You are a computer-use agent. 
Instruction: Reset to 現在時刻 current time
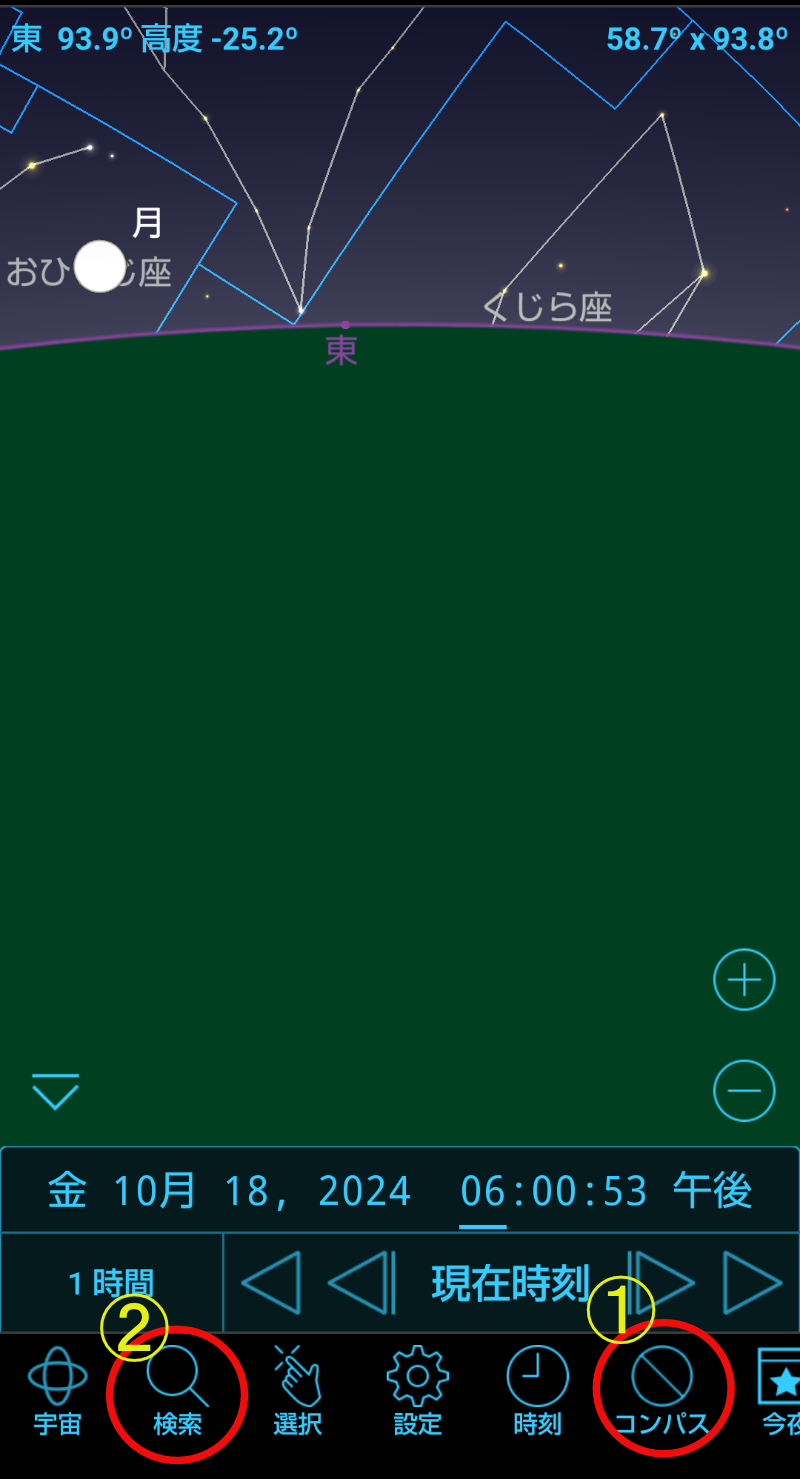510,1283
